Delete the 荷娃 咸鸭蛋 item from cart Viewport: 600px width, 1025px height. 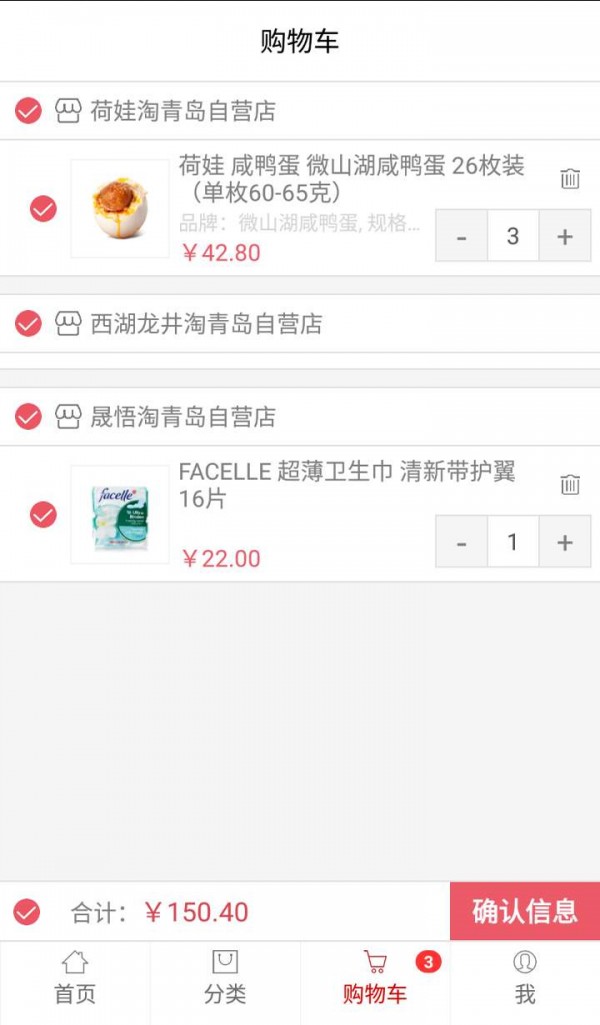[570, 179]
